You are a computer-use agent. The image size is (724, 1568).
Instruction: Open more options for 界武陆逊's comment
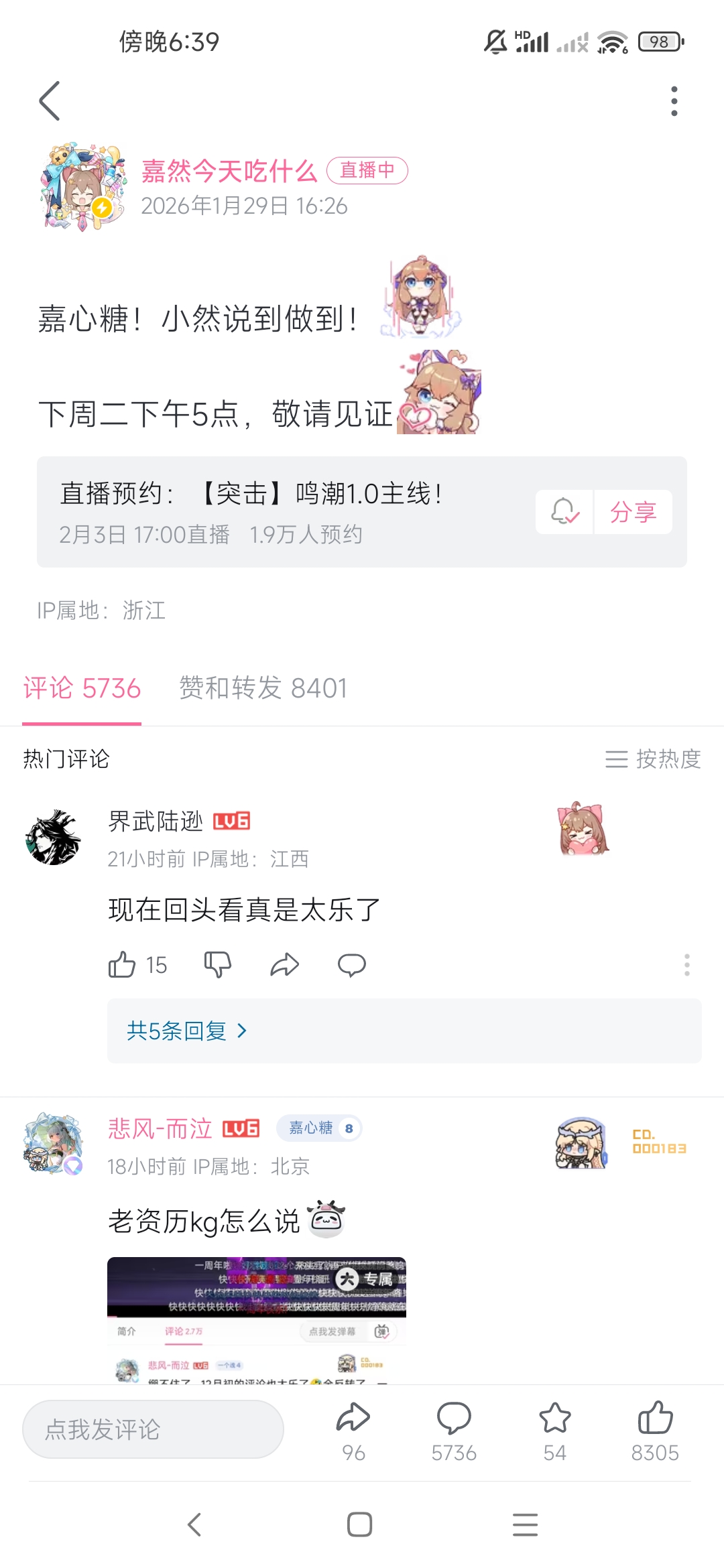(686, 965)
